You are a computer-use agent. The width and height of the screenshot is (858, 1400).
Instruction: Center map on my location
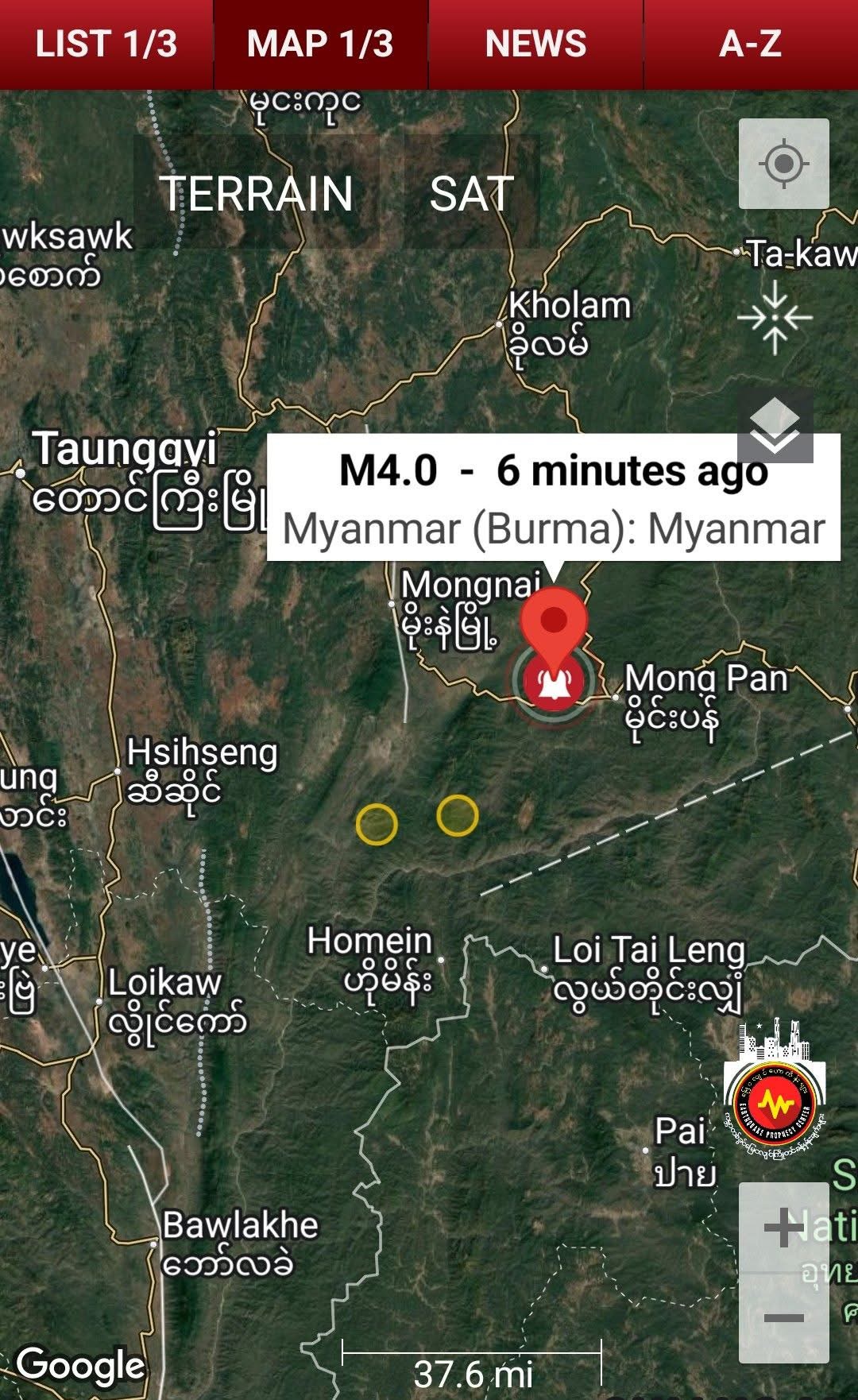coord(783,164)
